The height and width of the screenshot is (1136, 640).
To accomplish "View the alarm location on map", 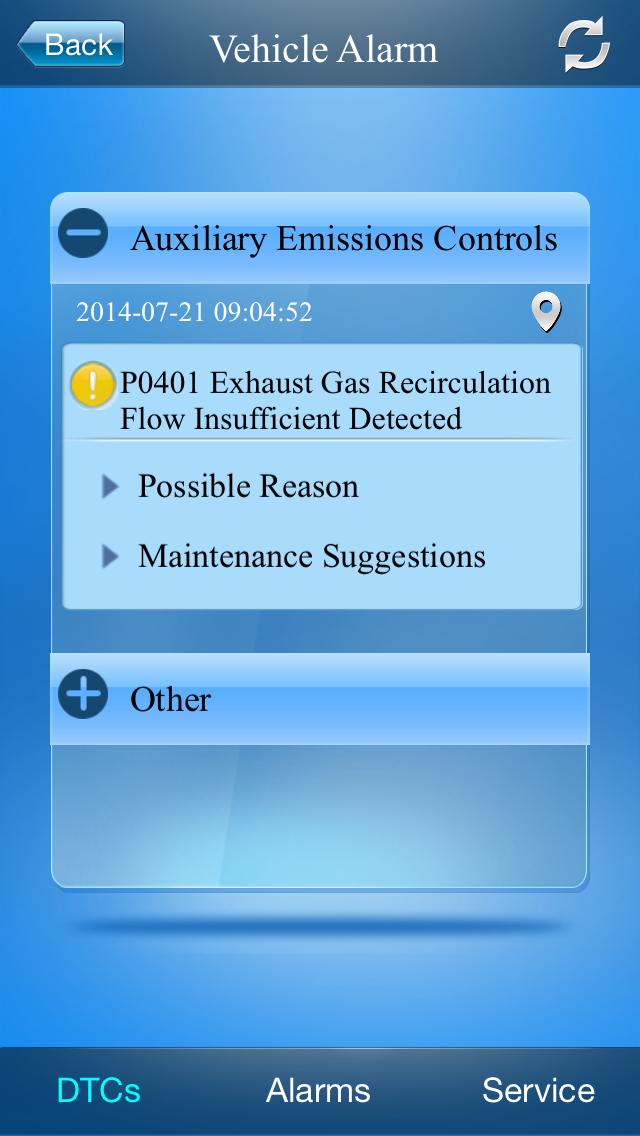I will click(545, 313).
